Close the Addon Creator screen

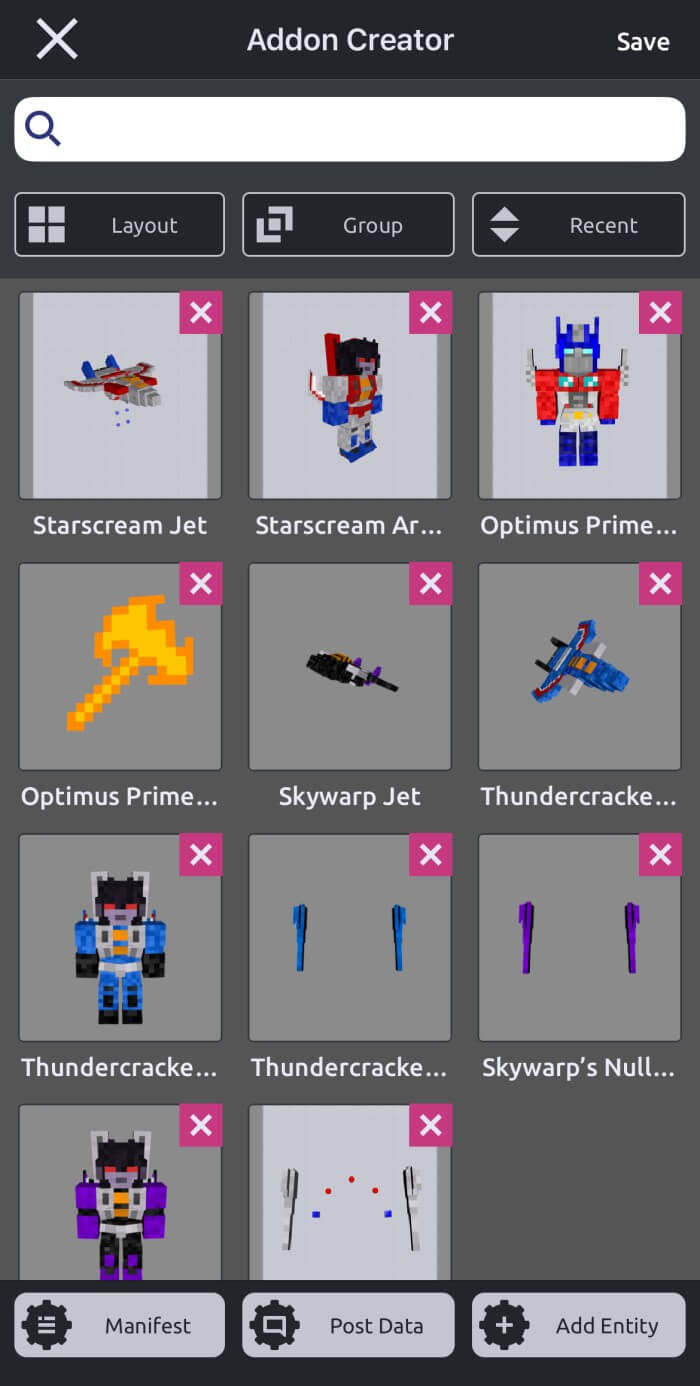[57, 40]
